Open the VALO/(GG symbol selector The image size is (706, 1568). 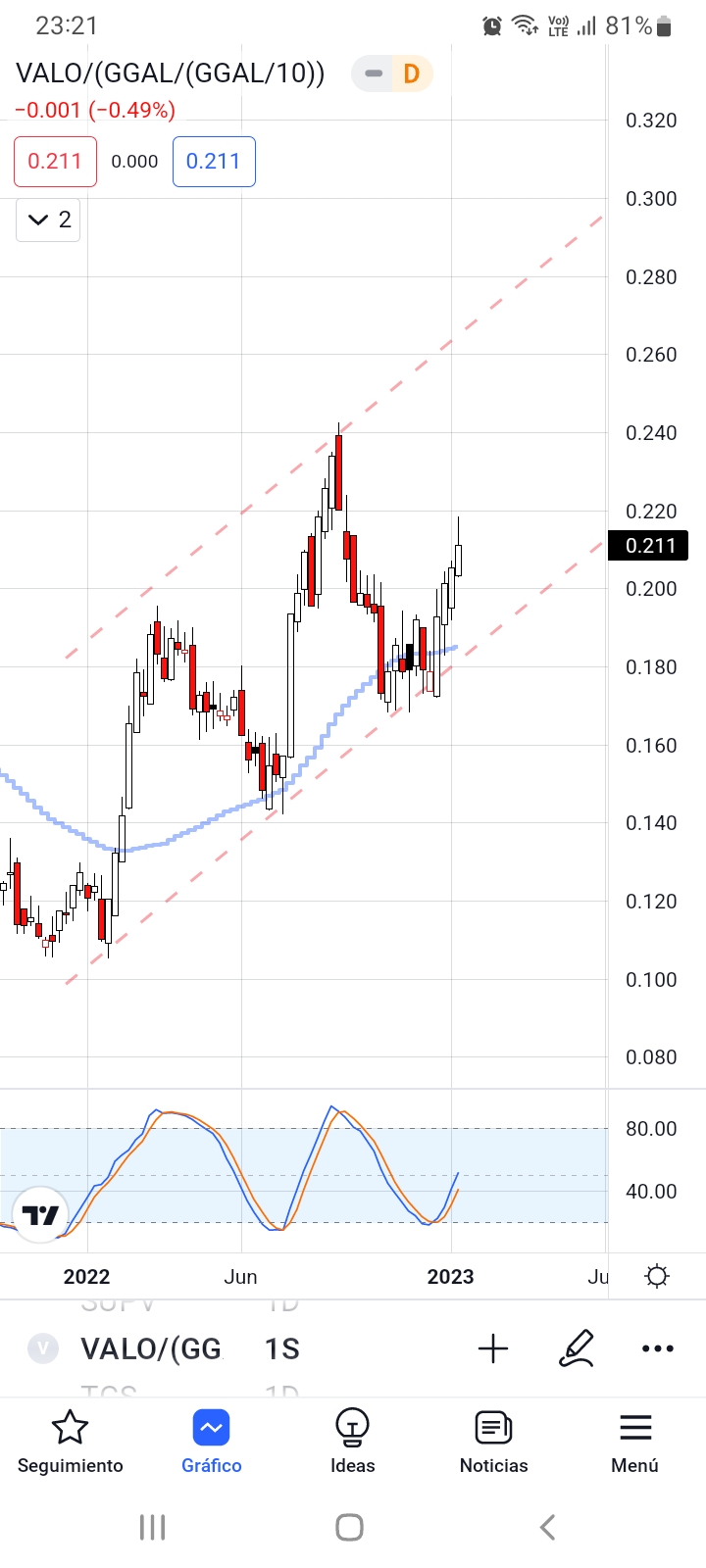coord(151,1348)
